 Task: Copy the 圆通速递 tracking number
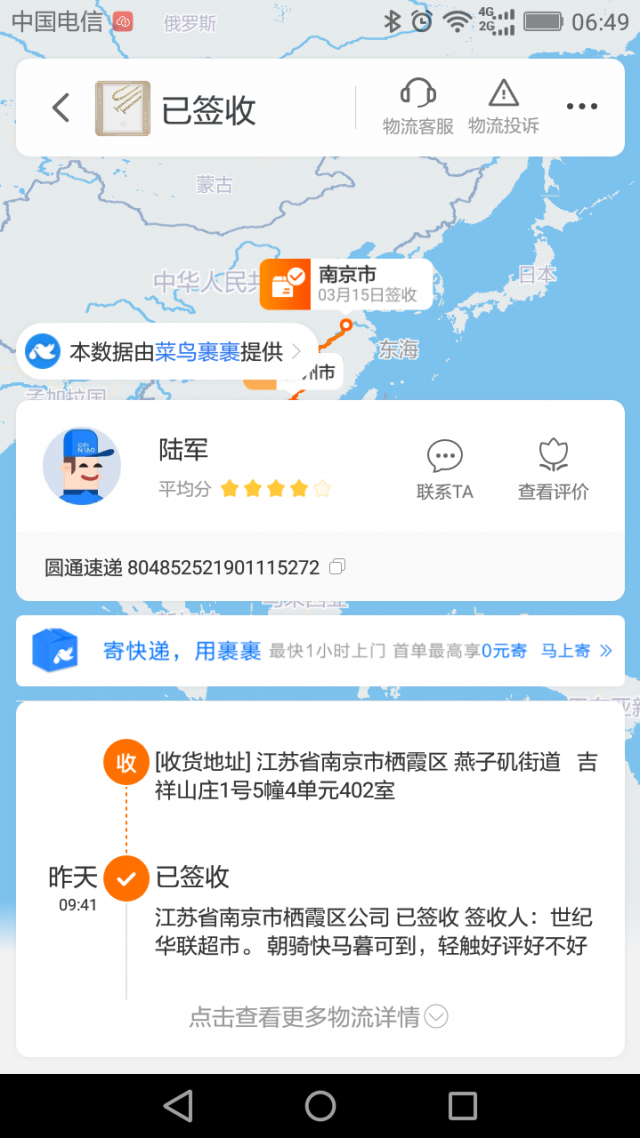[337, 567]
